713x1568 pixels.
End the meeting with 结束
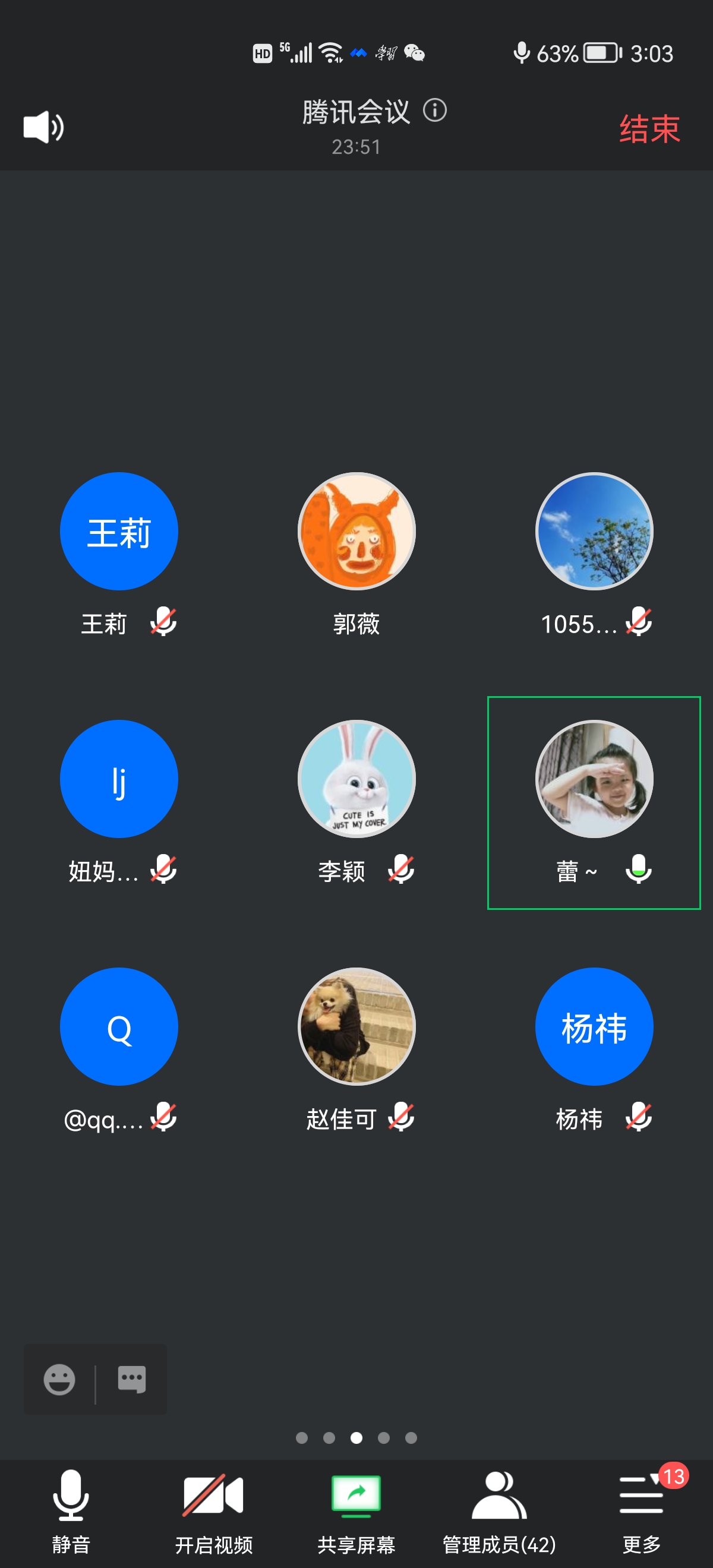[x=649, y=129]
